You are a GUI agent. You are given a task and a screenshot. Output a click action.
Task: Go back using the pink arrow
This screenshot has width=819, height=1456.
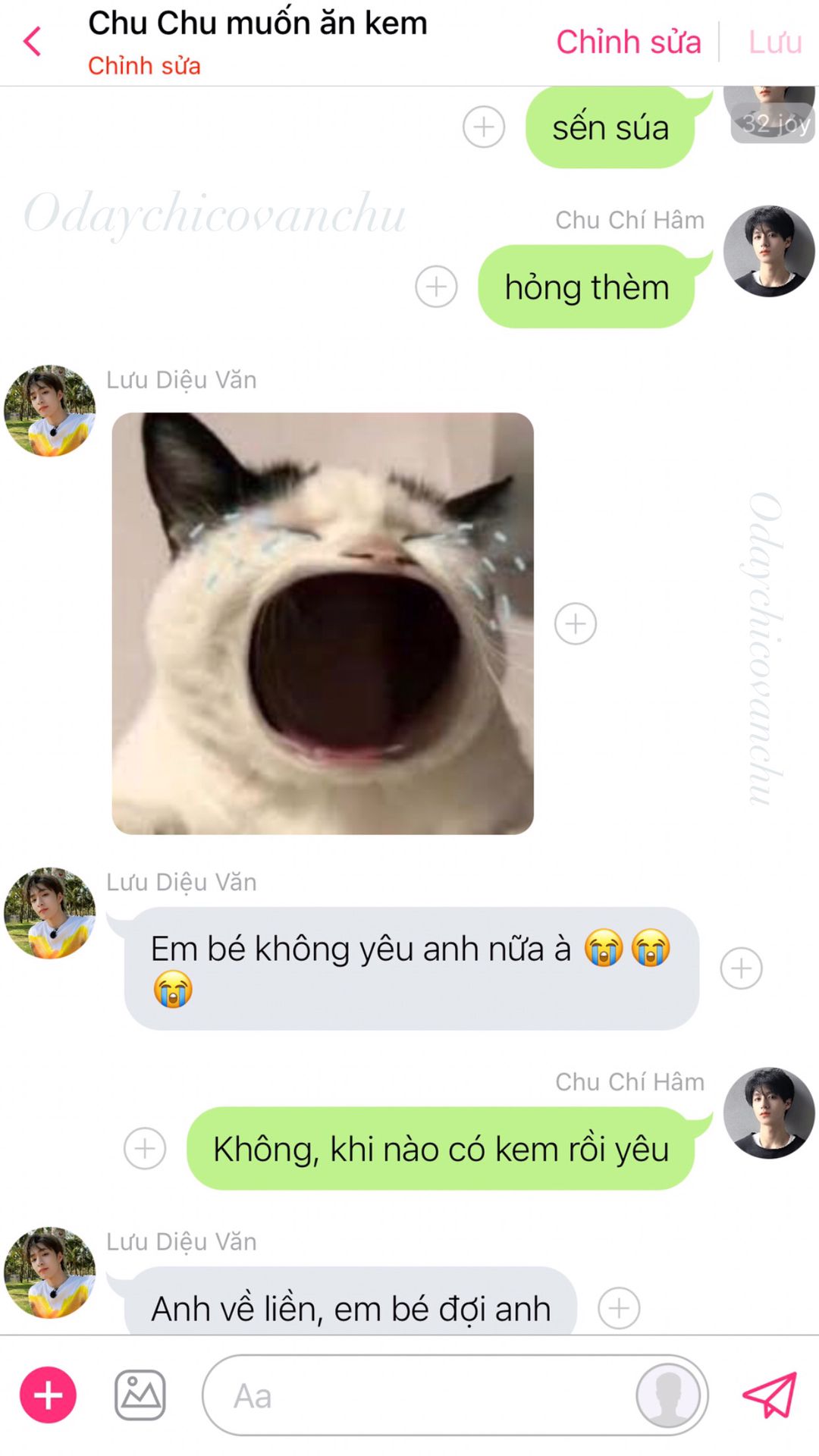pos(32,42)
